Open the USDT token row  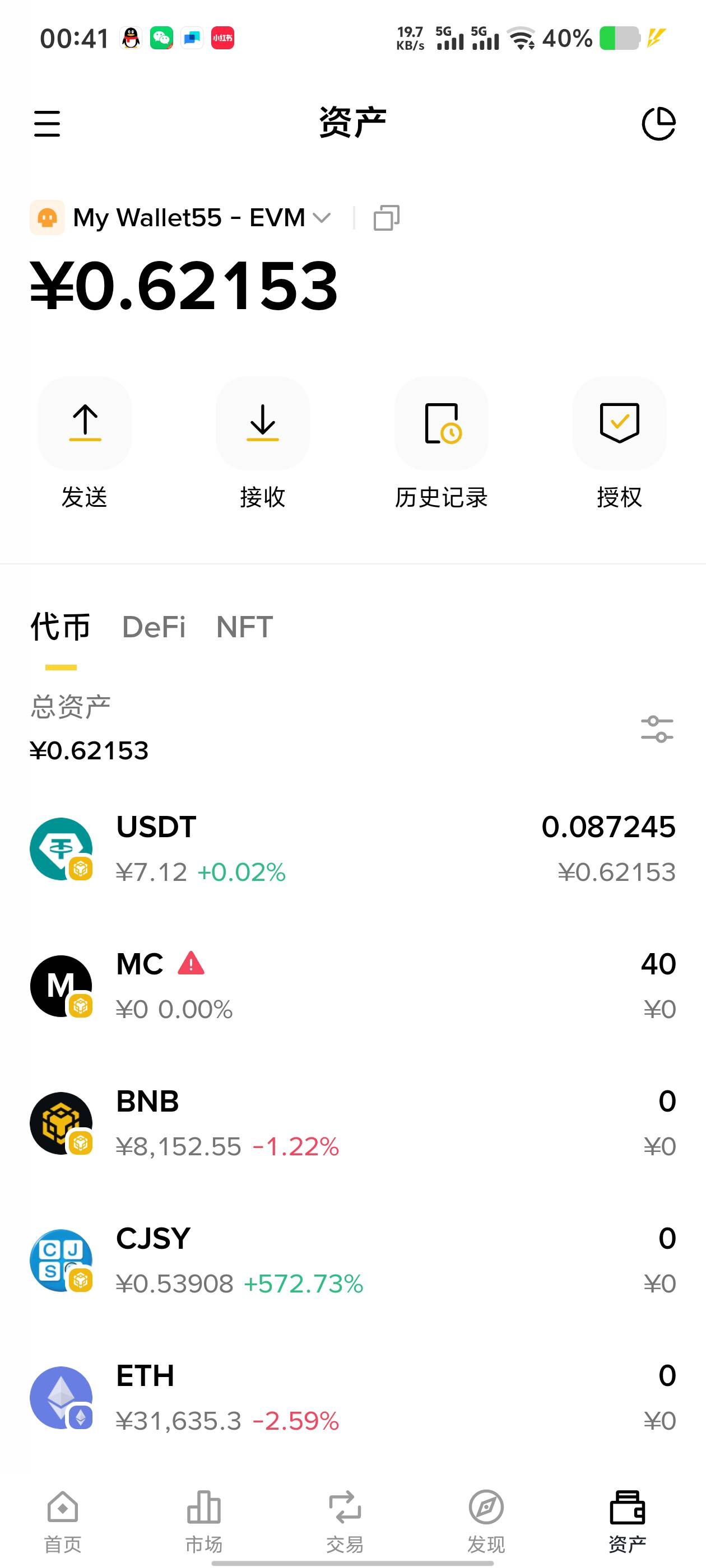[352, 848]
